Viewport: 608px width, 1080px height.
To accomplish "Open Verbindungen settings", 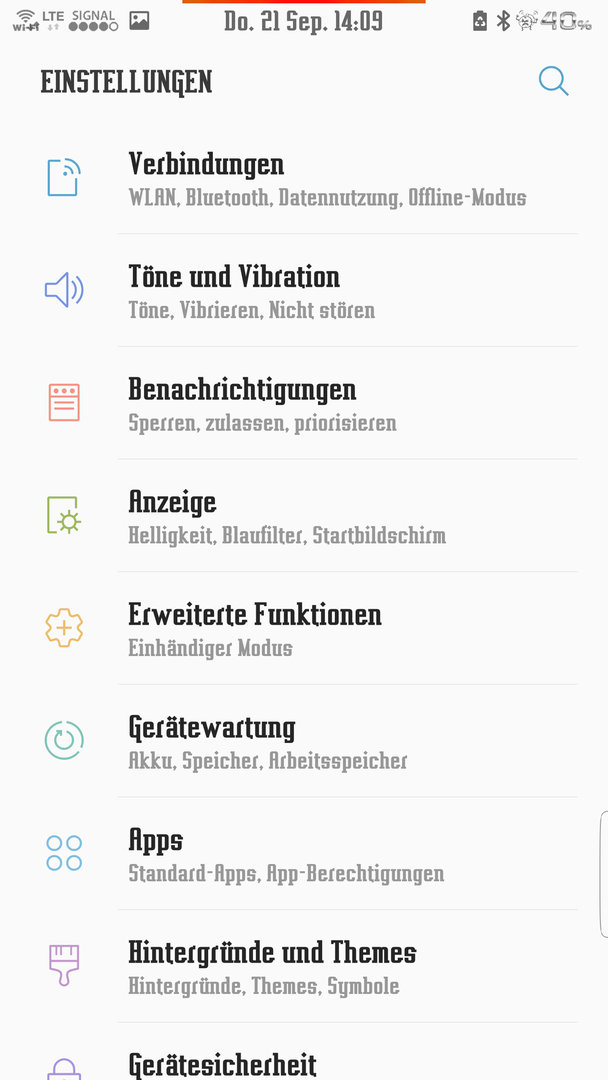I will (x=304, y=178).
